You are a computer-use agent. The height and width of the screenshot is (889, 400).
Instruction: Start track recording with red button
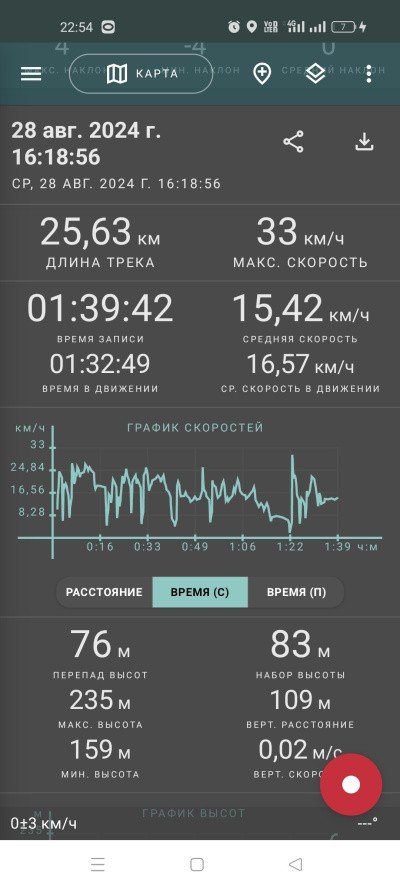(x=351, y=785)
